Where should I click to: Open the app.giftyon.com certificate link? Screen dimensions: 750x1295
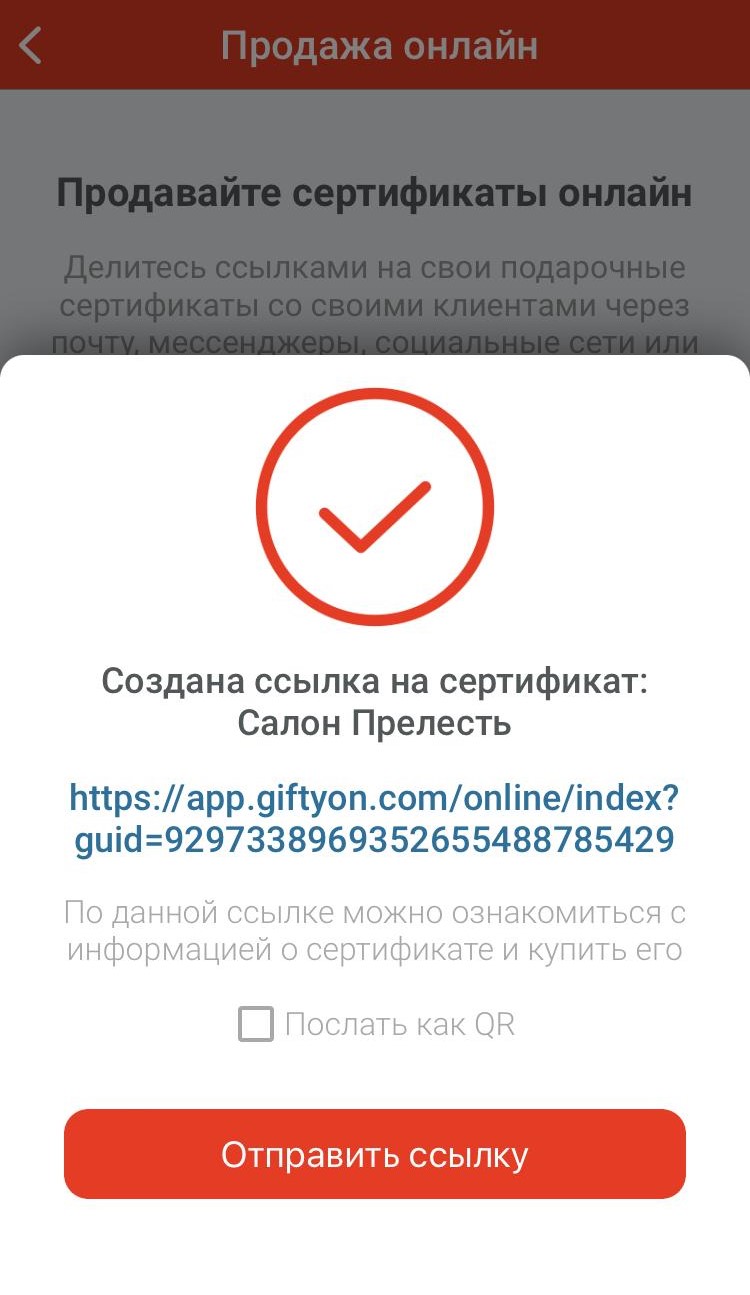374,819
